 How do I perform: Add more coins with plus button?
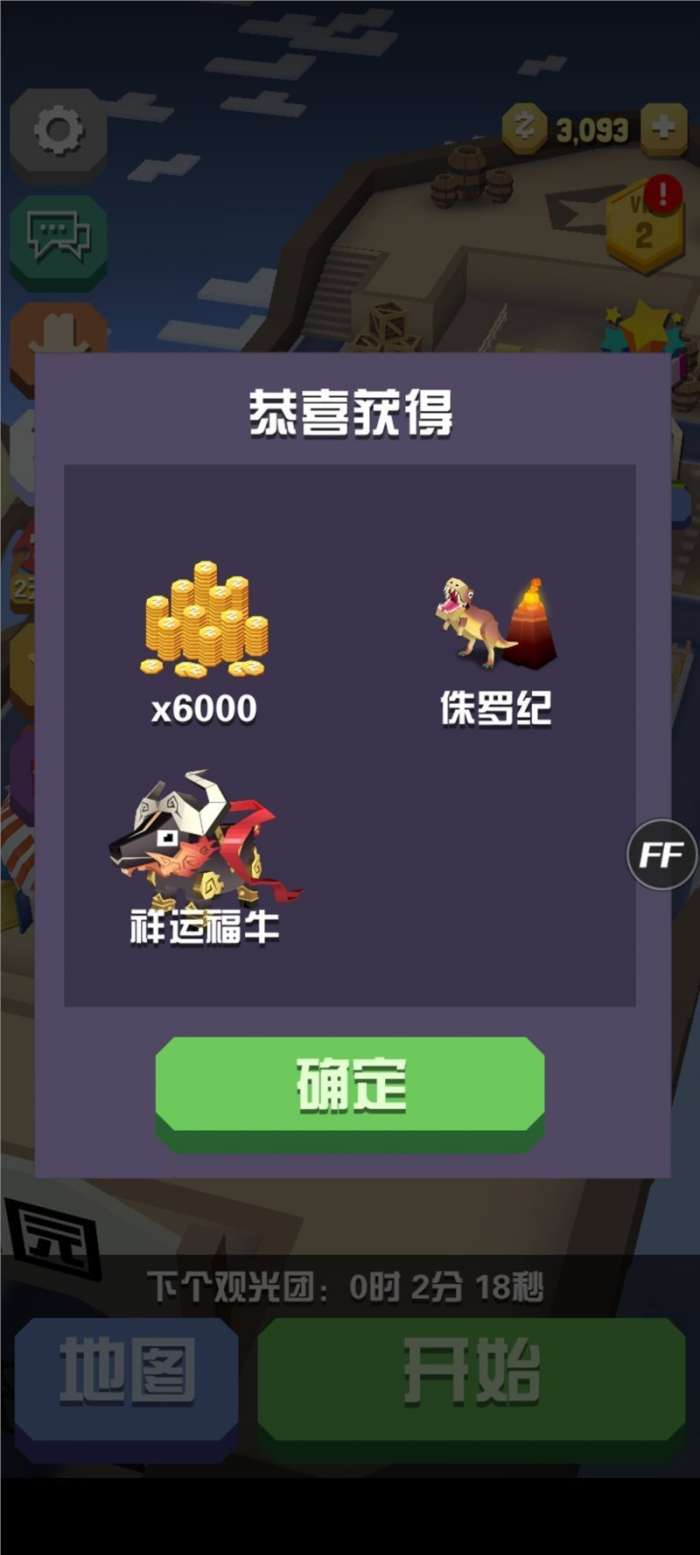pyautogui.click(x=663, y=129)
